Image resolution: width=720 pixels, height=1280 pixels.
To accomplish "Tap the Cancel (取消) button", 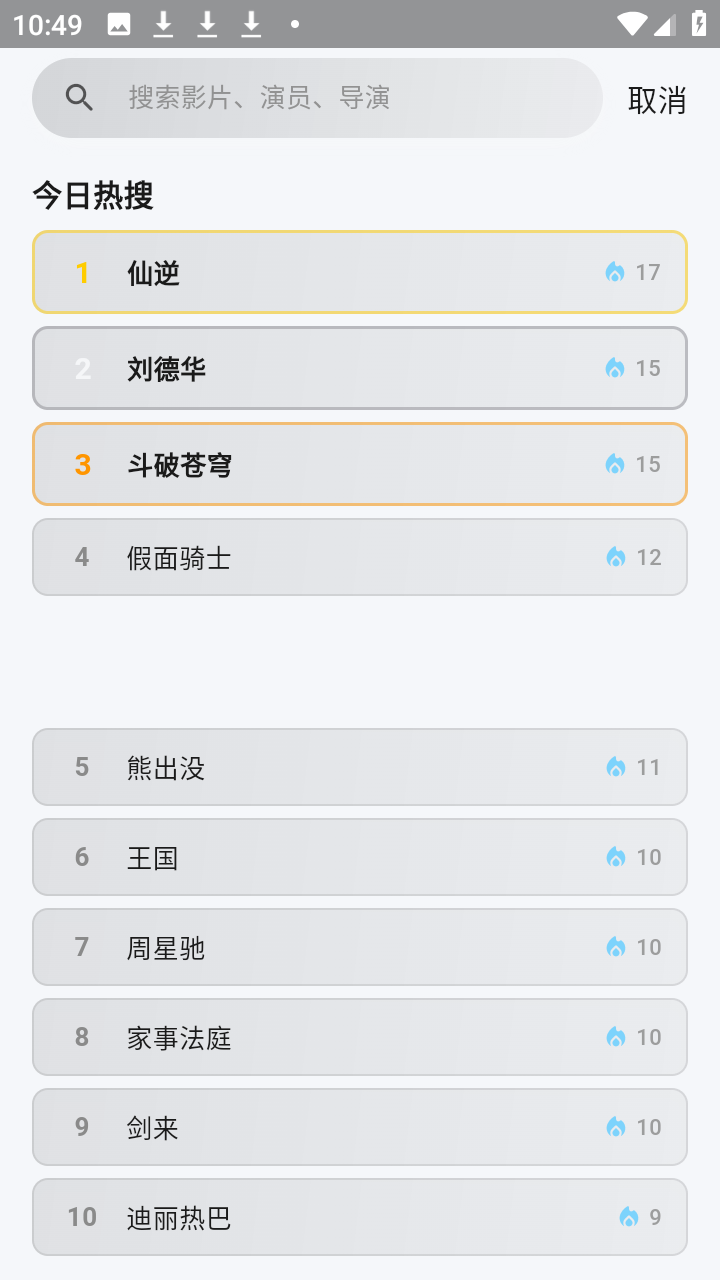I will (656, 98).
